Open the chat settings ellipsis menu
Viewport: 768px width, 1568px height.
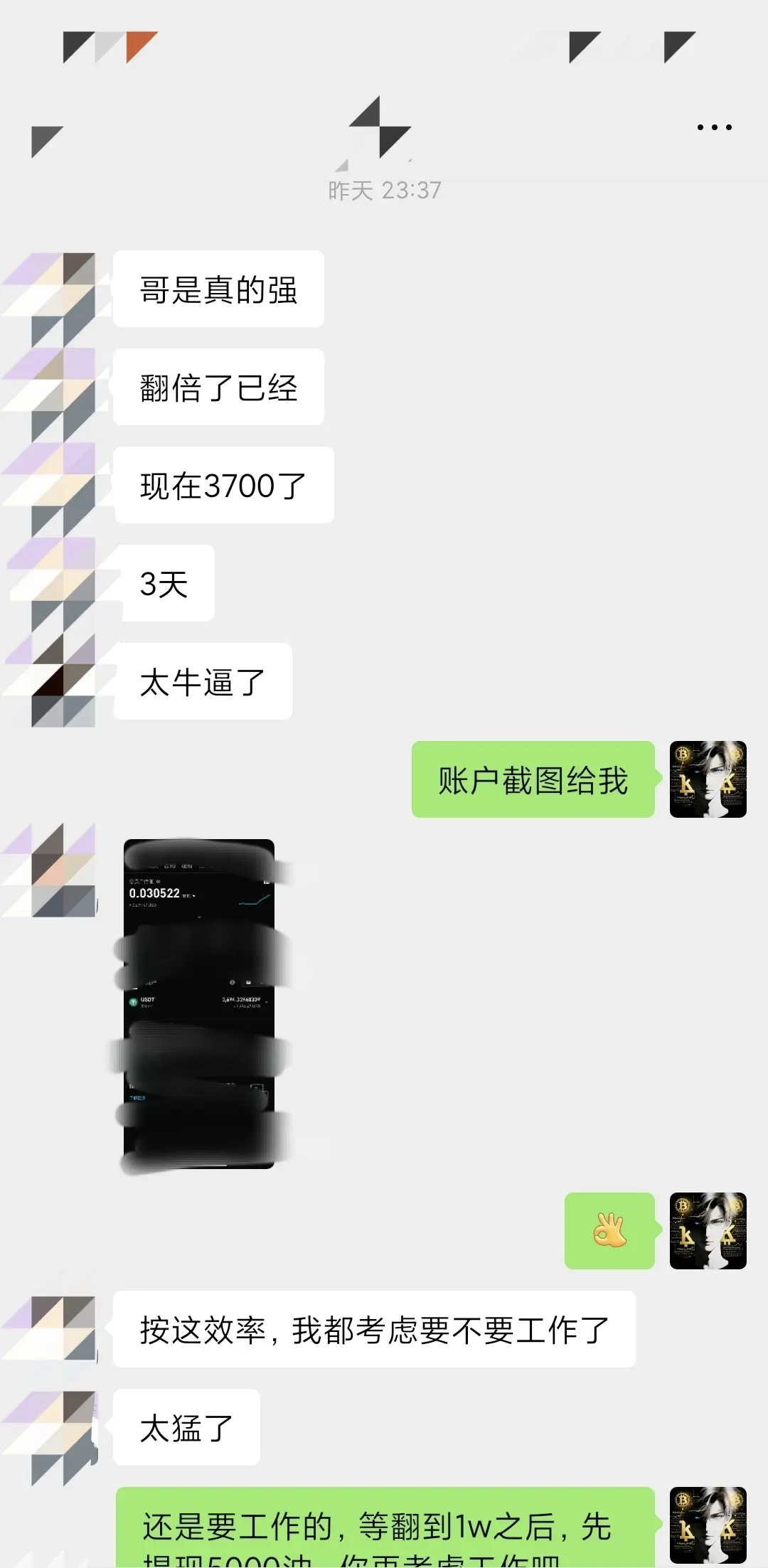(714, 127)
